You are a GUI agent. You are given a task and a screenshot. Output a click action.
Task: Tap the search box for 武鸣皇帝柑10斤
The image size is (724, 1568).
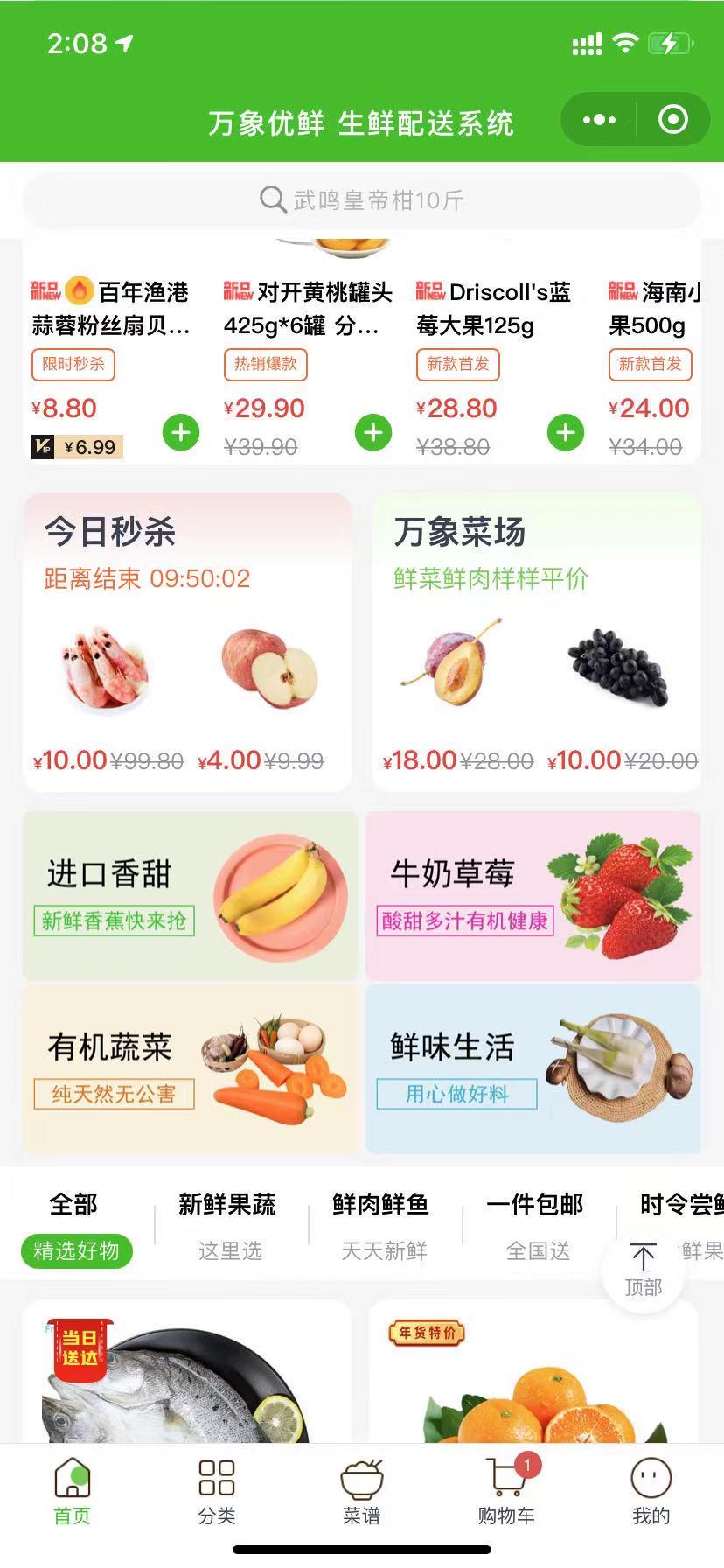pos(362,200)
